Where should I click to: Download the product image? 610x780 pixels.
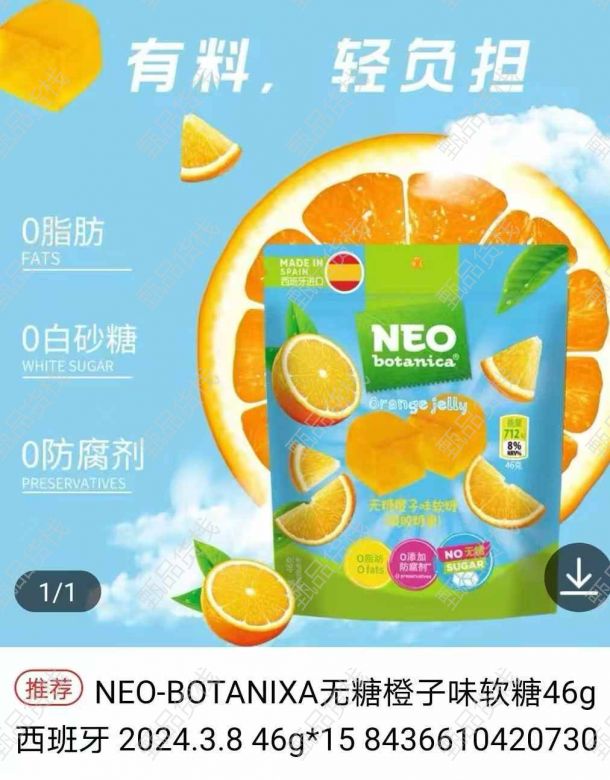[577, 581]
